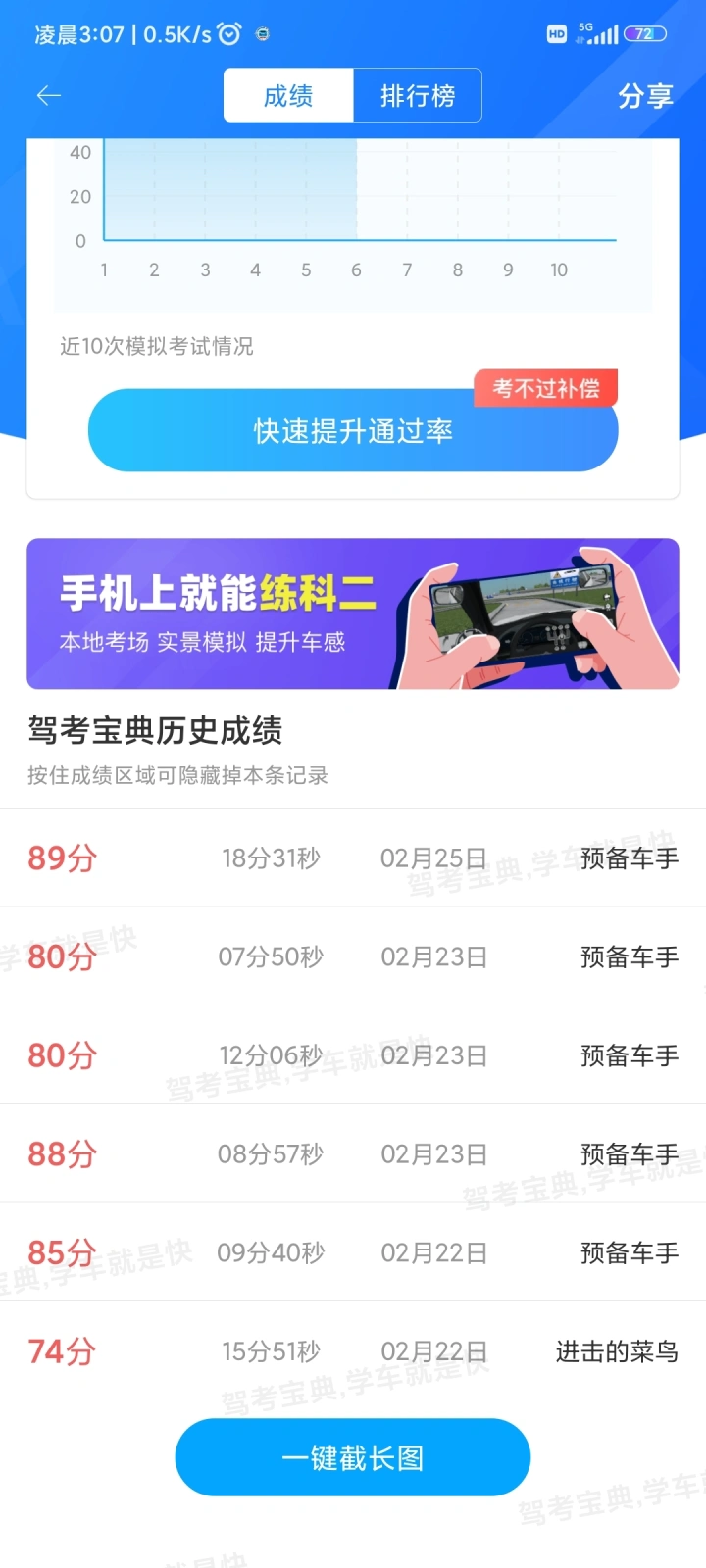
Task: Open the 74分 进击的菜鸟 record
Action: point(353,1351)
